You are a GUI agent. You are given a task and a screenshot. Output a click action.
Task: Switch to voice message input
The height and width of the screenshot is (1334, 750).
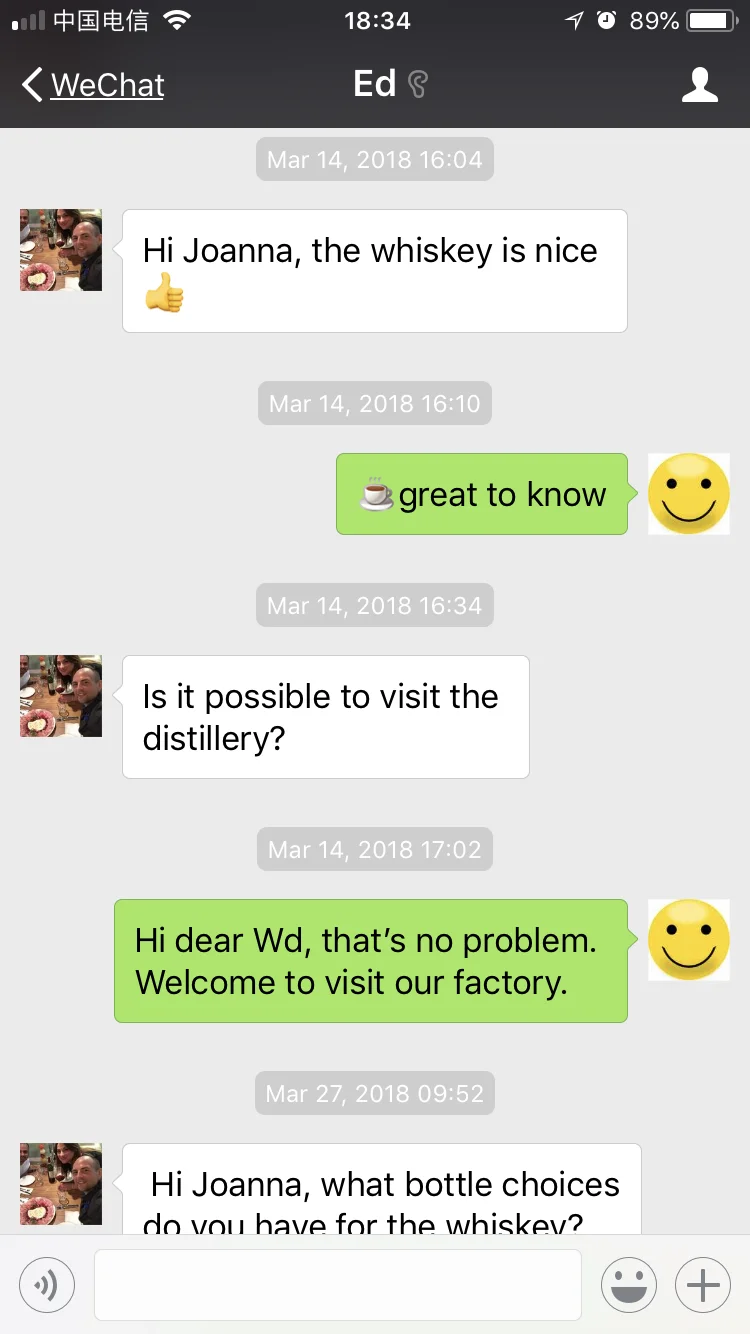[47, 1284]
